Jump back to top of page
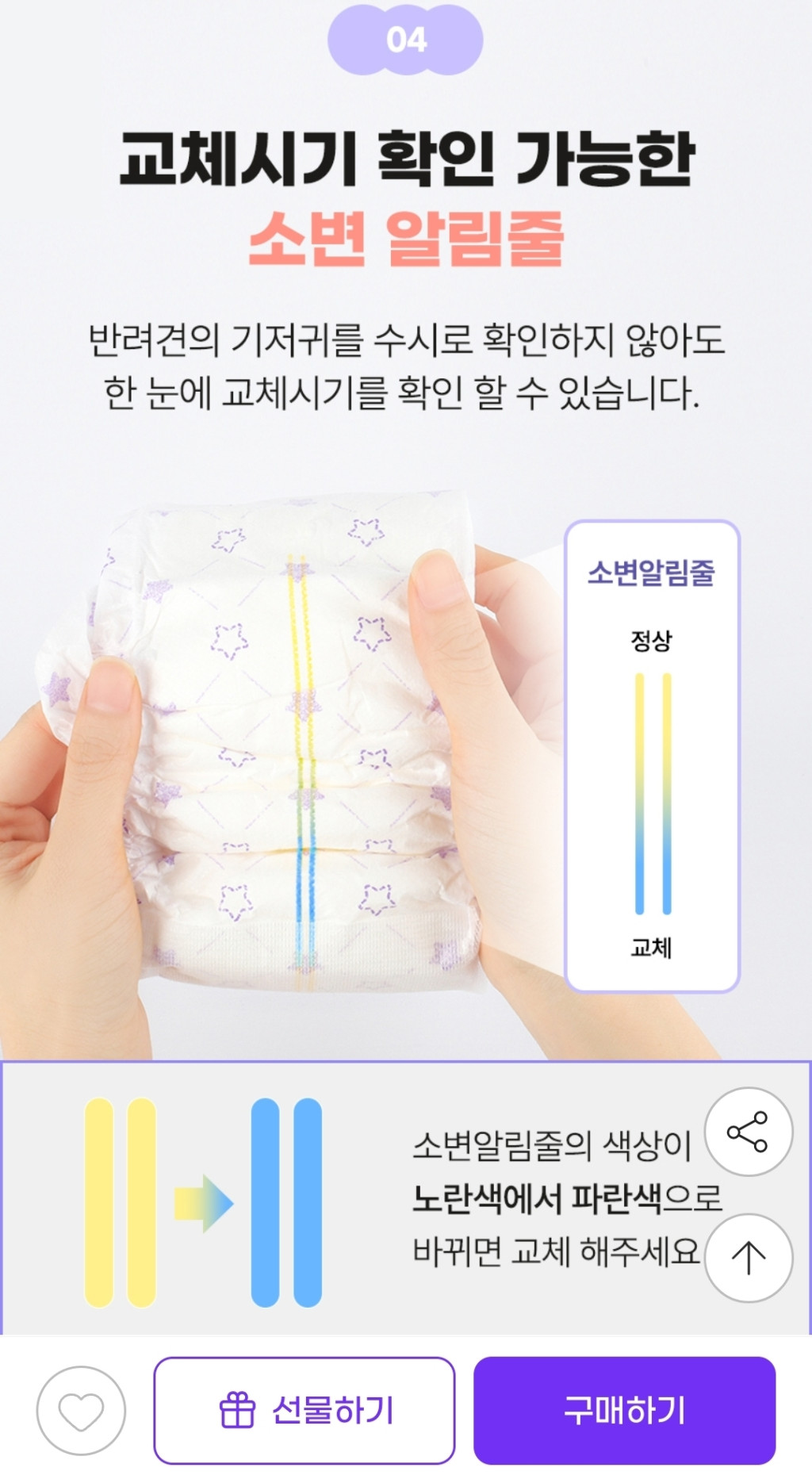The width and height of the screenshot is (812, 1483). [x=748, y=1258]
